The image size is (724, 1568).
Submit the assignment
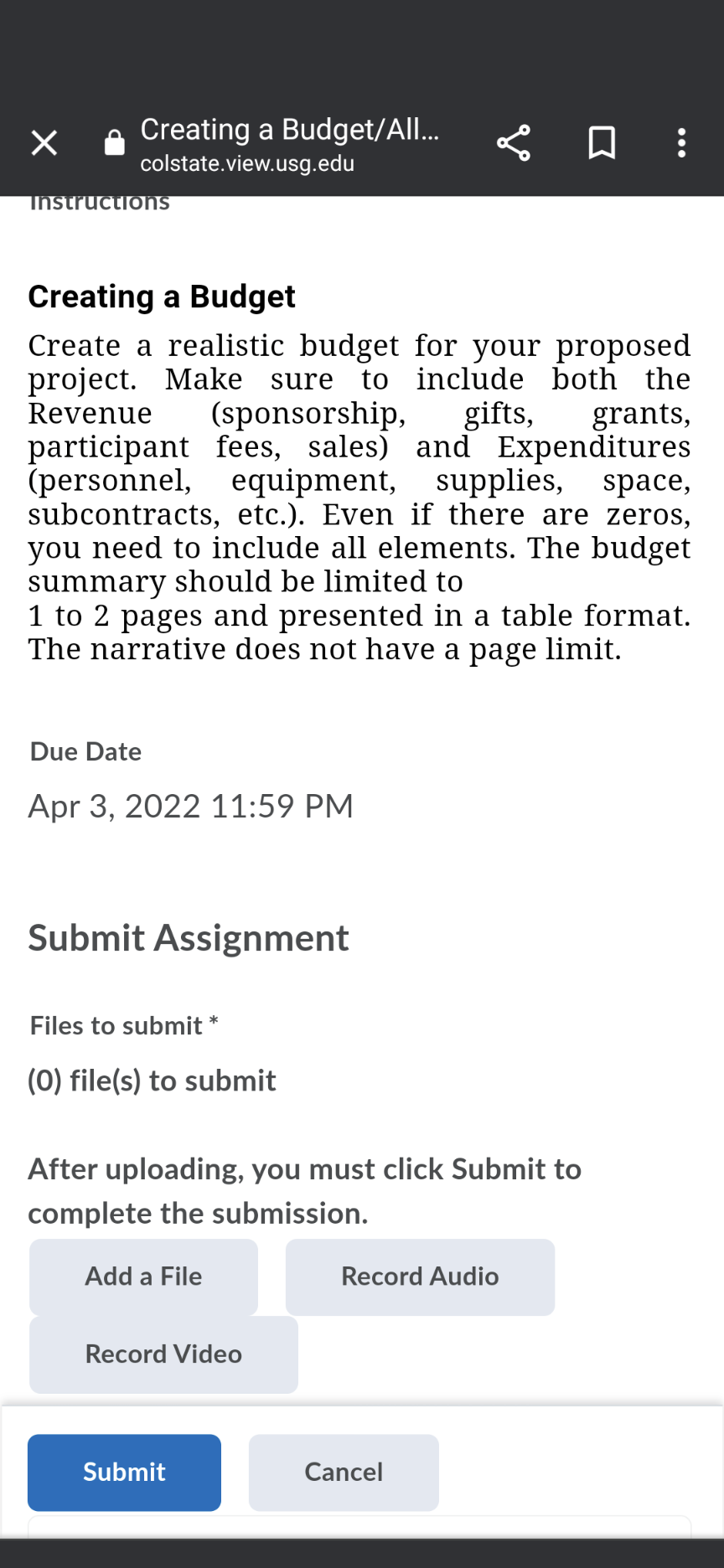124,1473
